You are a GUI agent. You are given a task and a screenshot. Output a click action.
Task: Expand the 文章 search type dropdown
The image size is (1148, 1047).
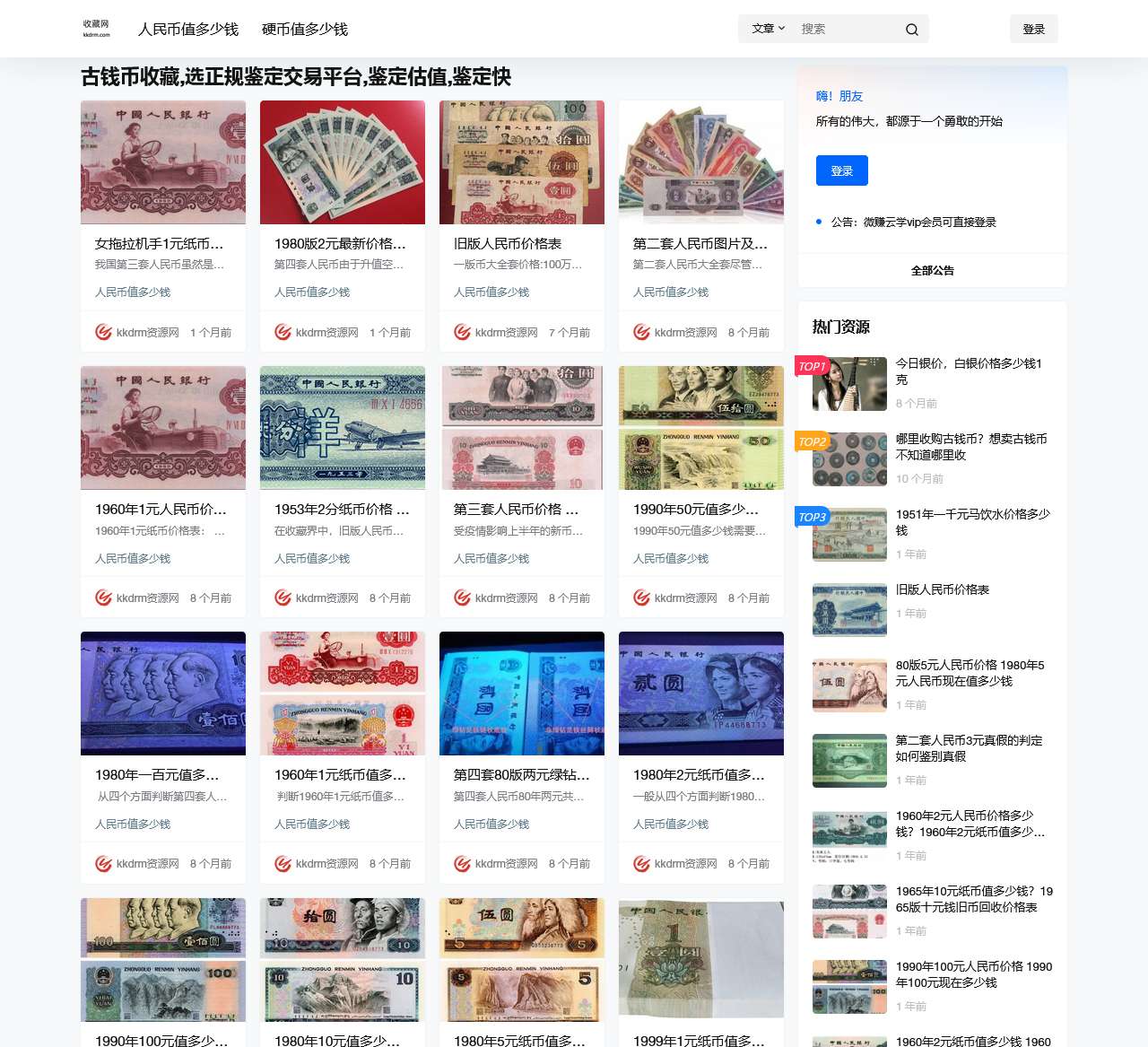(768, 29)
